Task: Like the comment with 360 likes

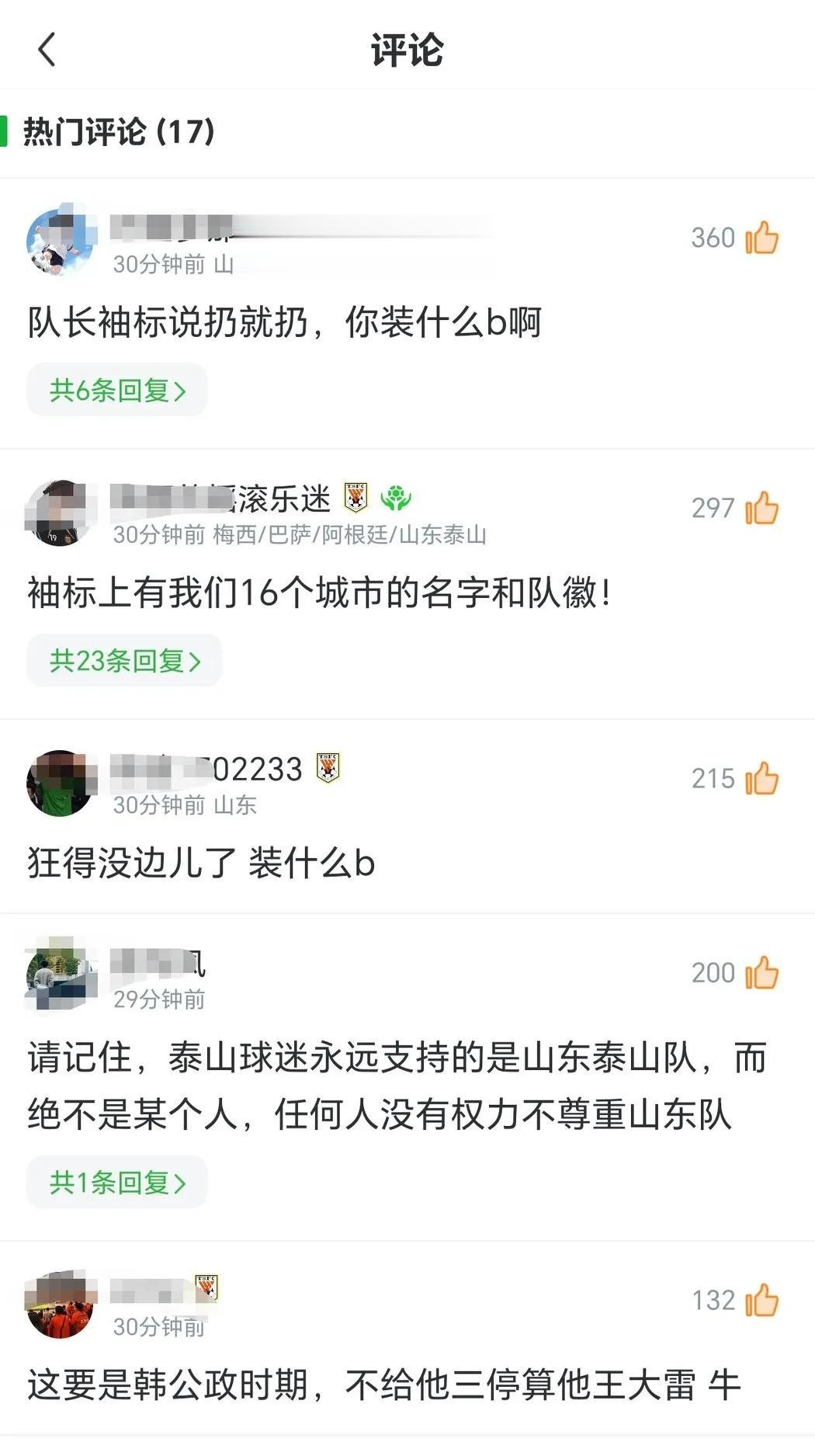Action: [761, 238]
